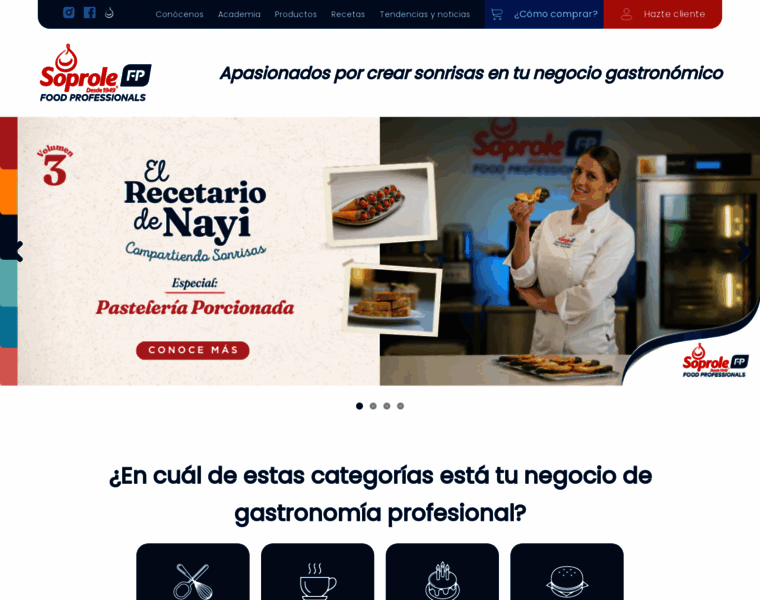
Task: Browse the Recetas section
Action: (x=348, y=14)
